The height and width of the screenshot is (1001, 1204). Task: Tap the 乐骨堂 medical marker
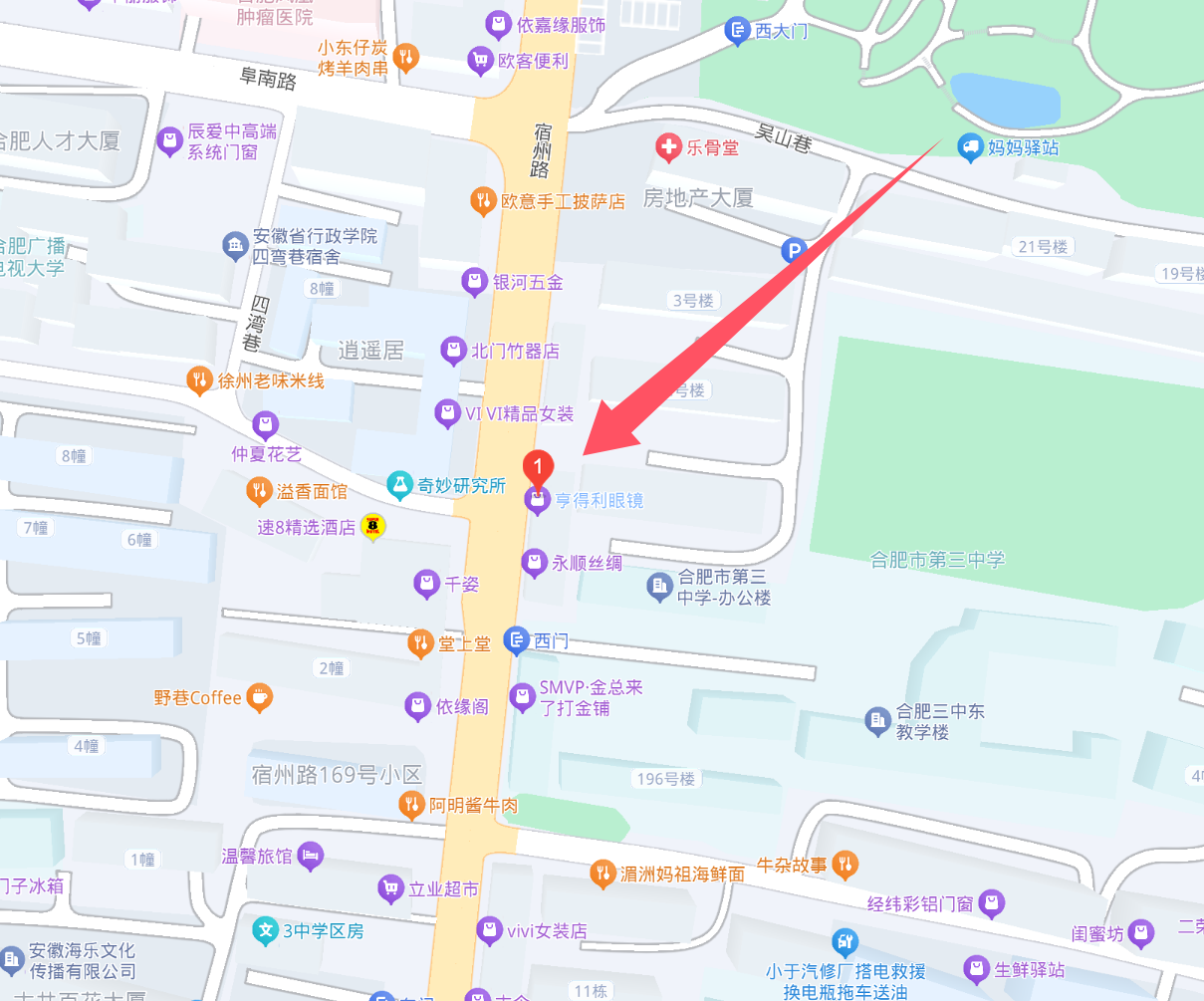click(x=668, y=148)
